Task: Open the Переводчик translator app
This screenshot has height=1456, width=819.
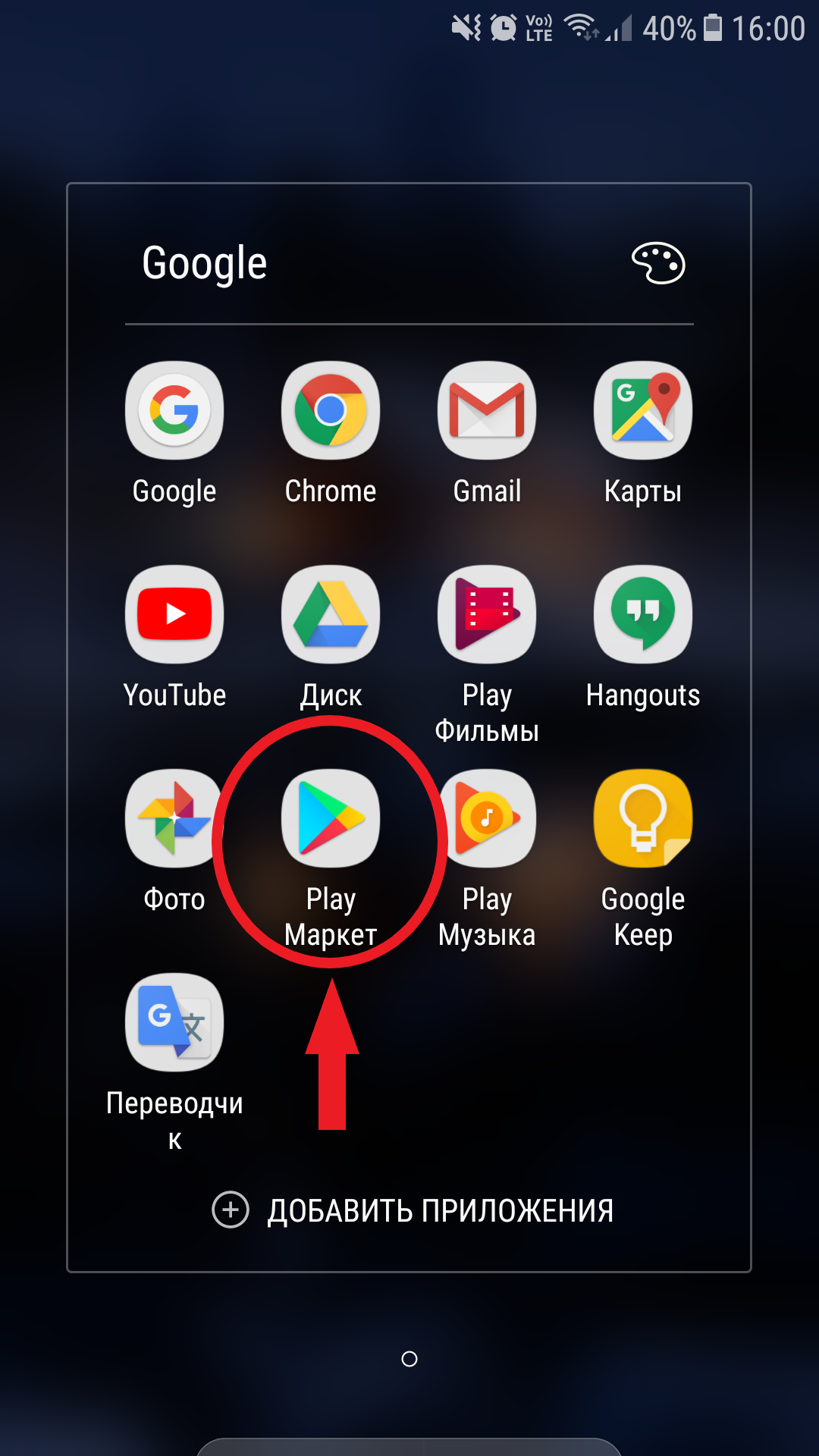Action: click(174, 1022)
